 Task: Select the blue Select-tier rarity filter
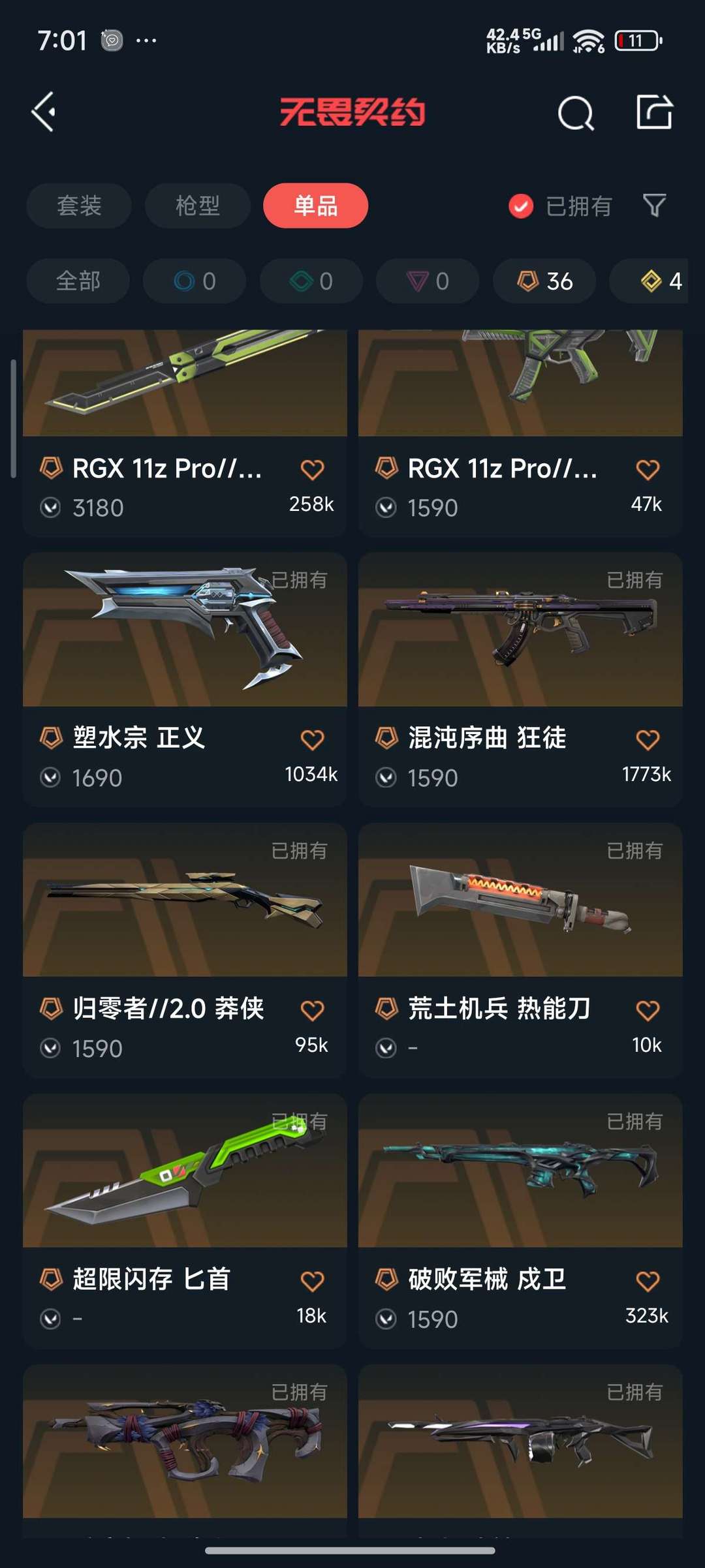194,281
